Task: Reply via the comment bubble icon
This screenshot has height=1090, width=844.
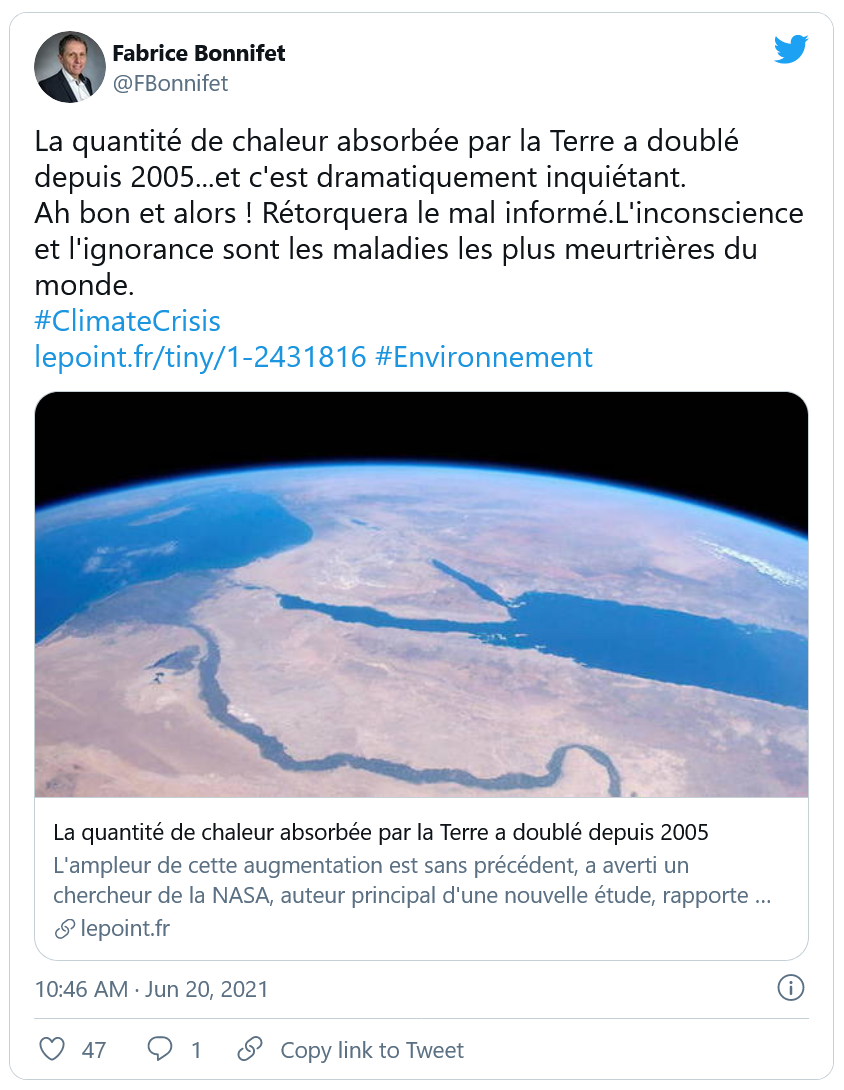Action: pyautogui.click(x=160, y=1050)
